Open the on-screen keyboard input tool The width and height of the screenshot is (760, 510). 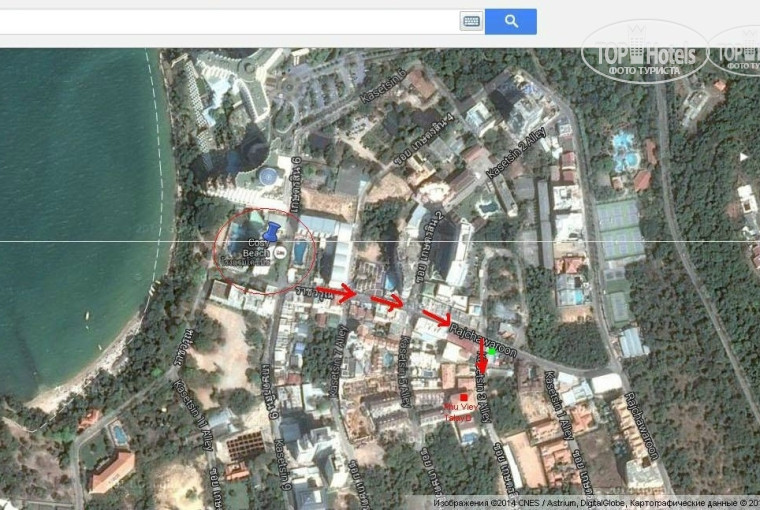pos(471,21)
